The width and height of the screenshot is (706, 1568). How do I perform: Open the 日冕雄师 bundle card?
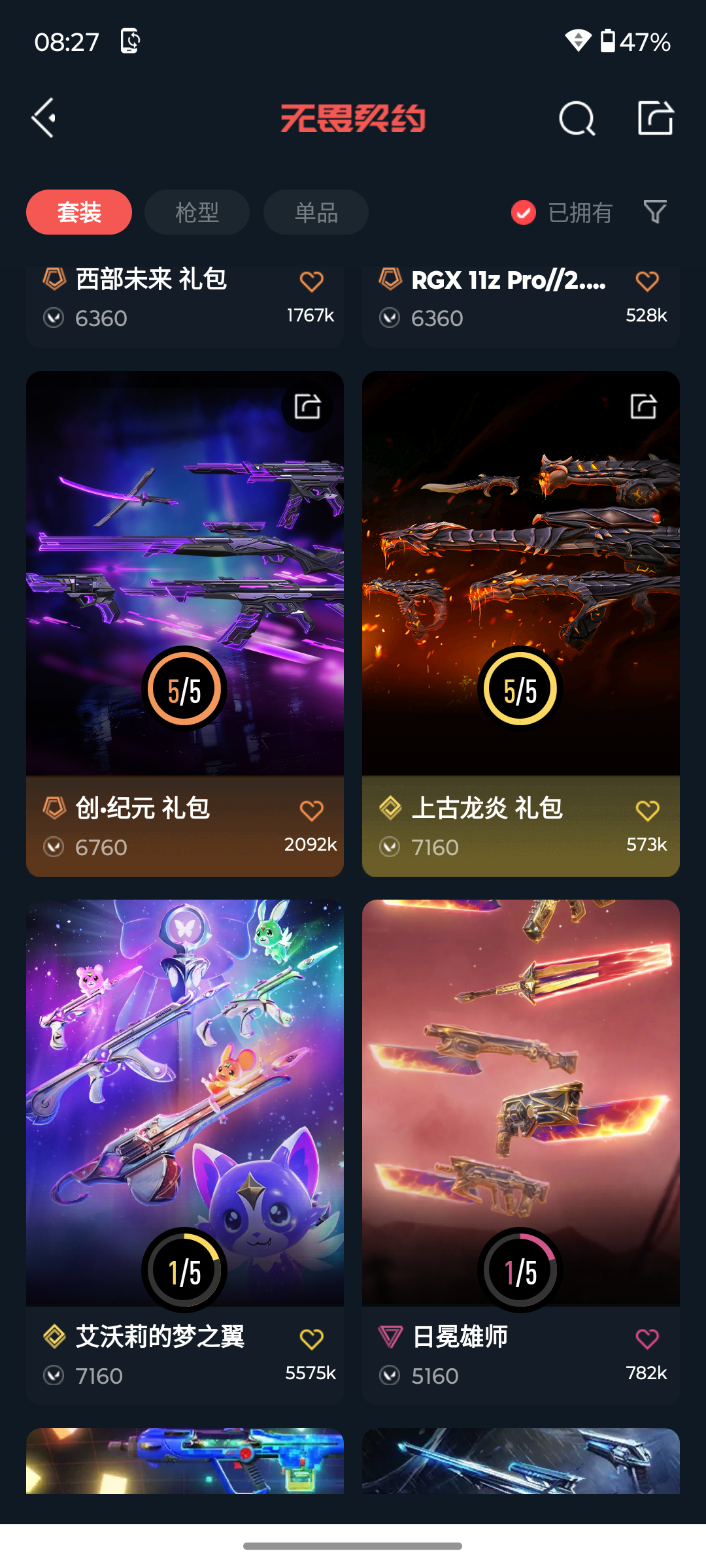521,1104
